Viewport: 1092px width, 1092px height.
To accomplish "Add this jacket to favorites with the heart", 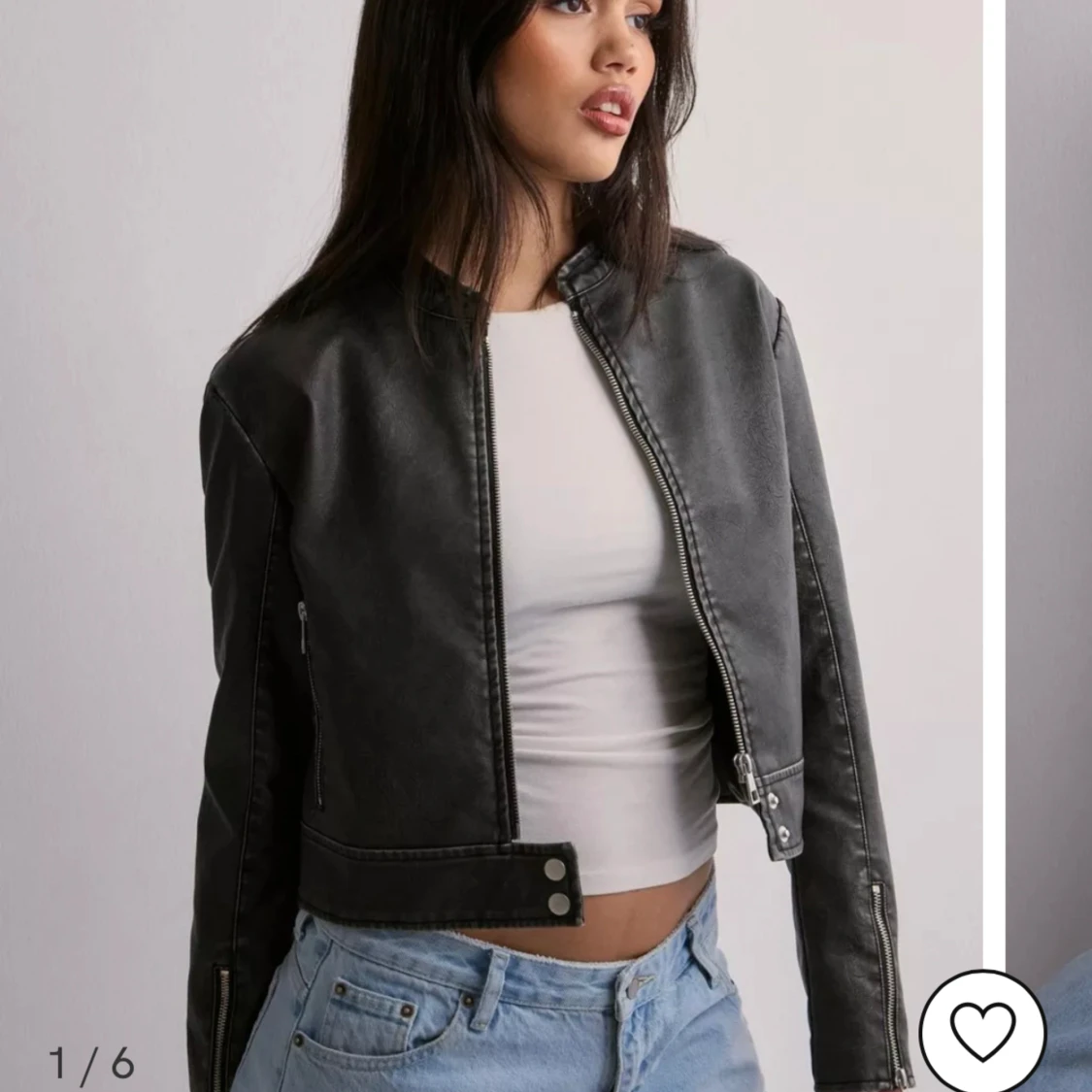I will (982, 1025).
